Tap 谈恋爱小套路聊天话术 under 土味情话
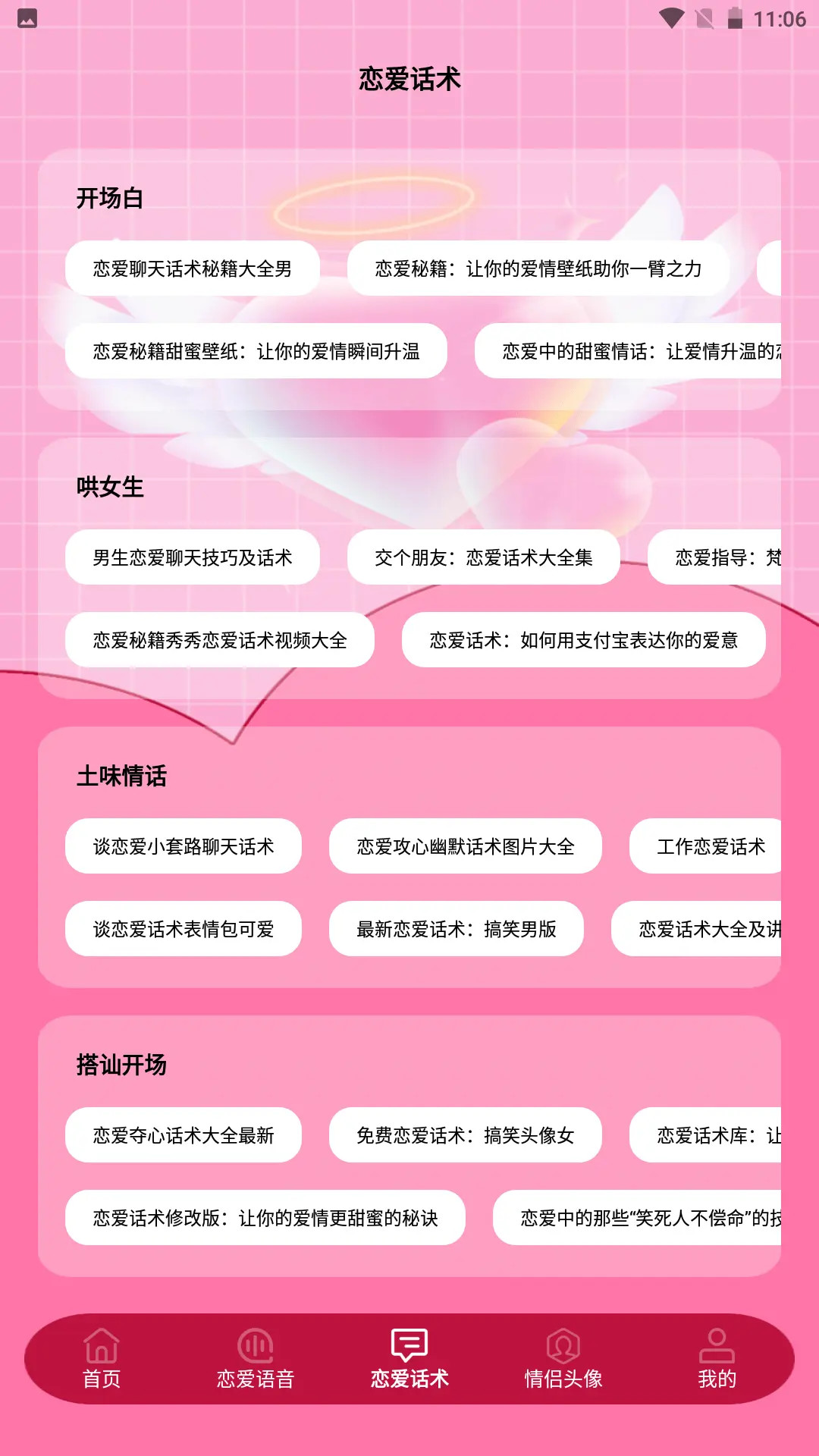The height and width of the screenshot is (1456, 819). [x=184, y=846]
